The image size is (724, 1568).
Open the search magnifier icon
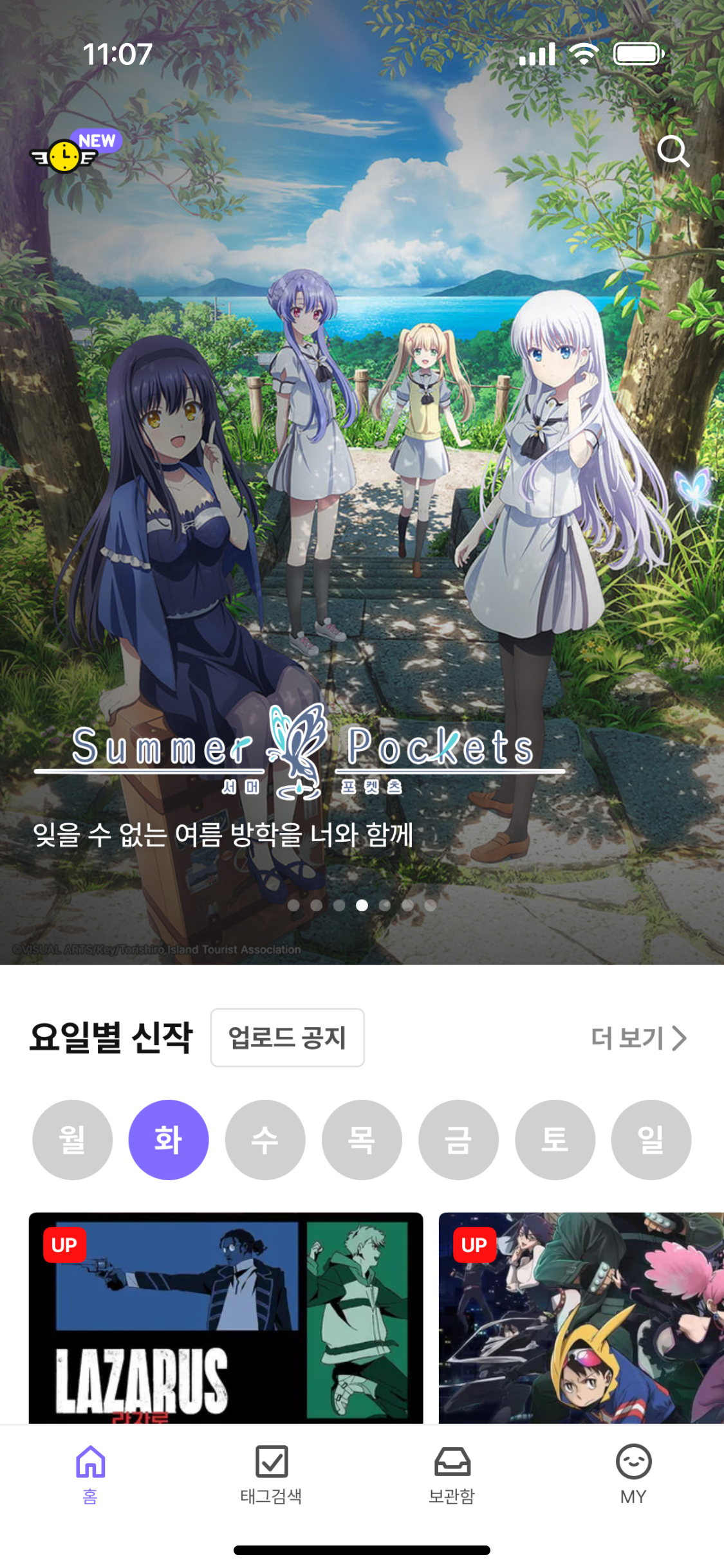673,152
